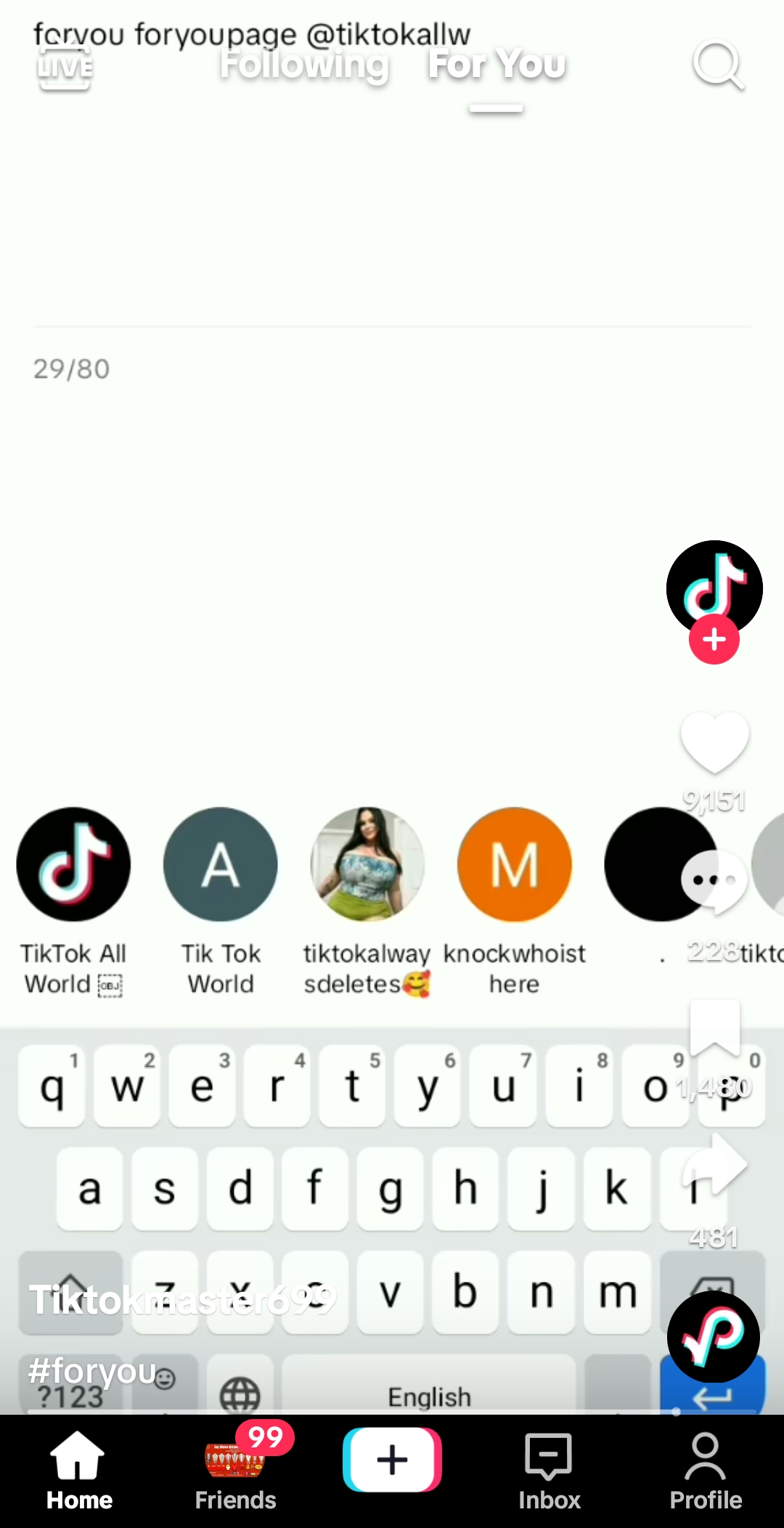Screen dimensions: 784x1528
Task: Switch to the For You feed
Action: click(497, 65)
